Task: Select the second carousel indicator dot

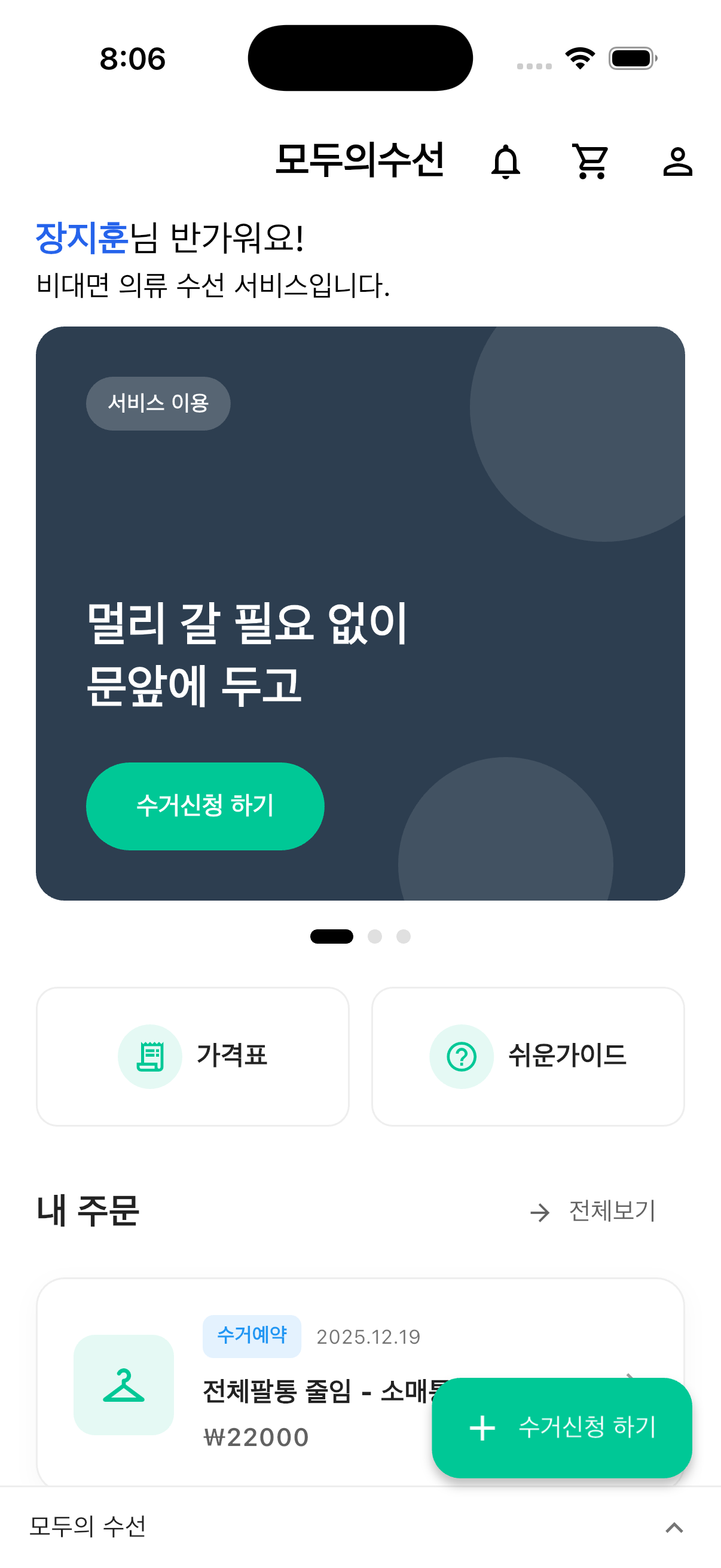Action: tap(375, 936)
